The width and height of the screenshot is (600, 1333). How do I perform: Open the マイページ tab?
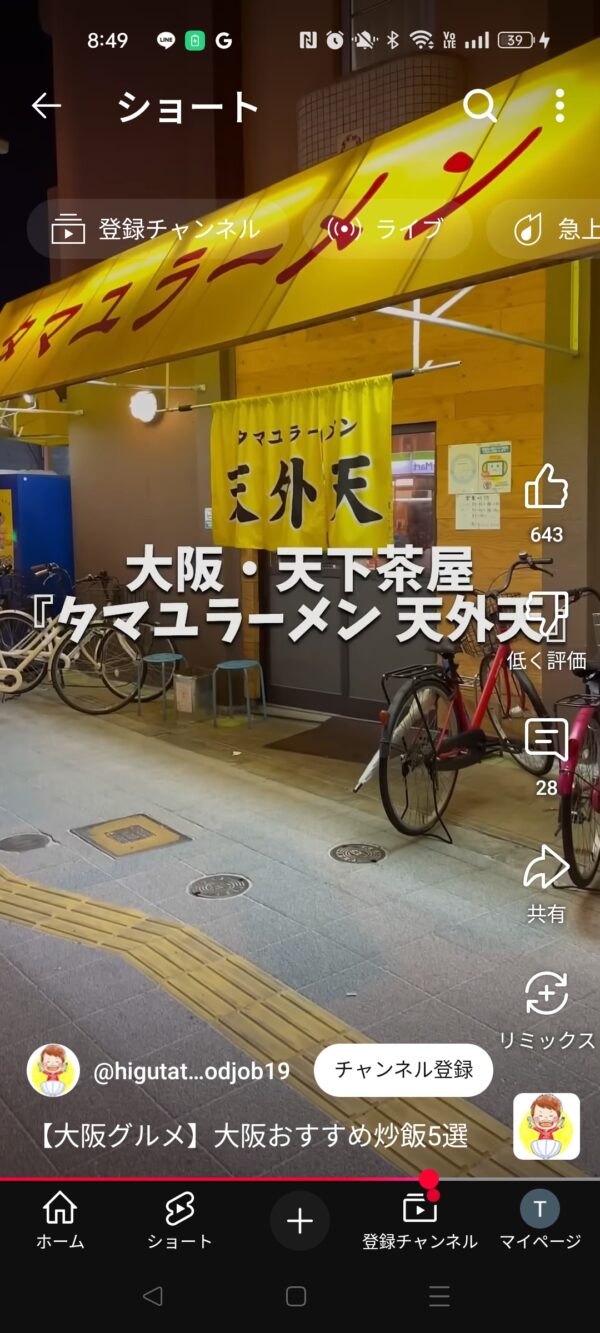(x=540, y=1220)
